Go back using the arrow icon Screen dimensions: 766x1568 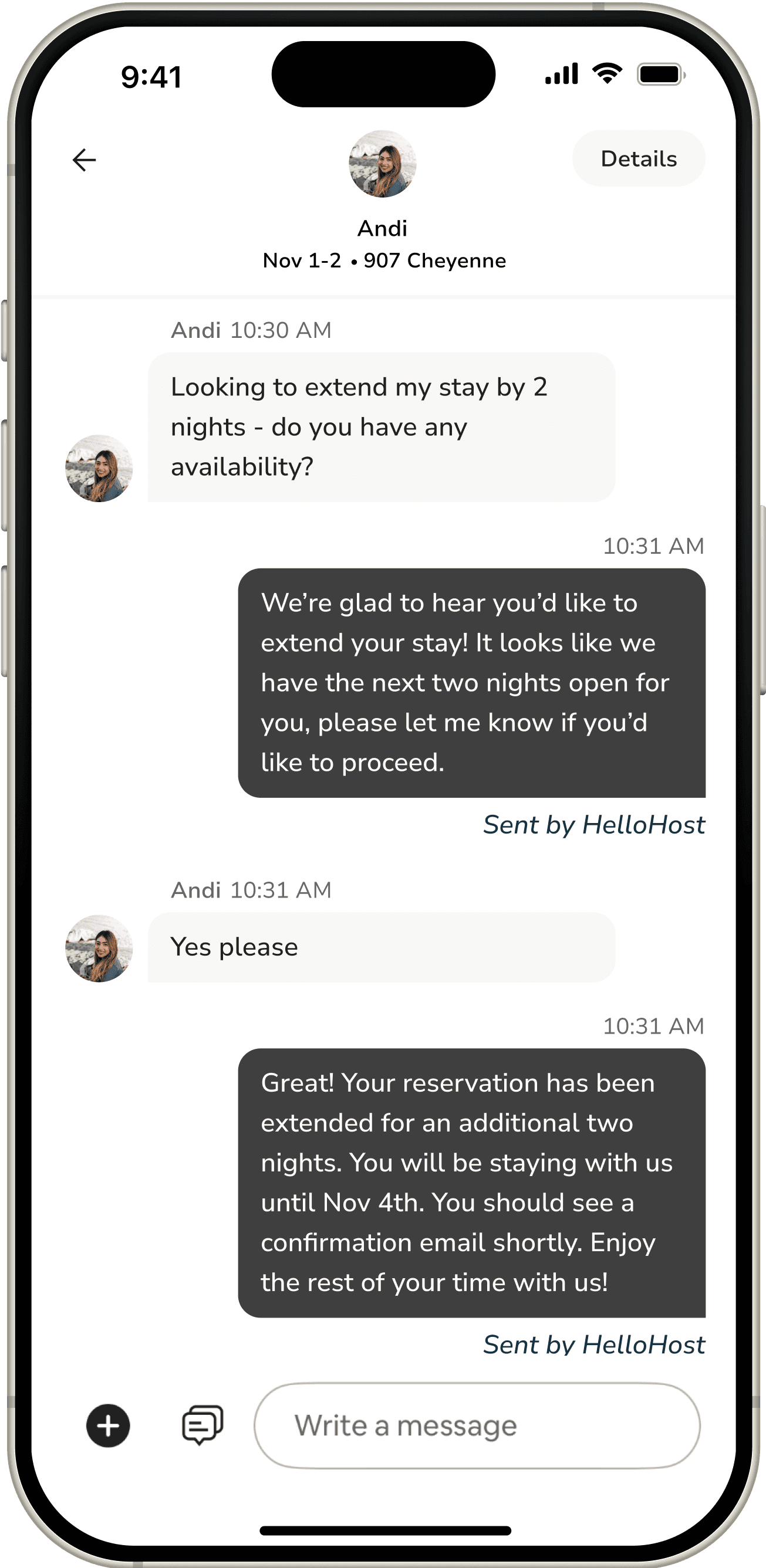pyautogui.click(x=84, y=160)
